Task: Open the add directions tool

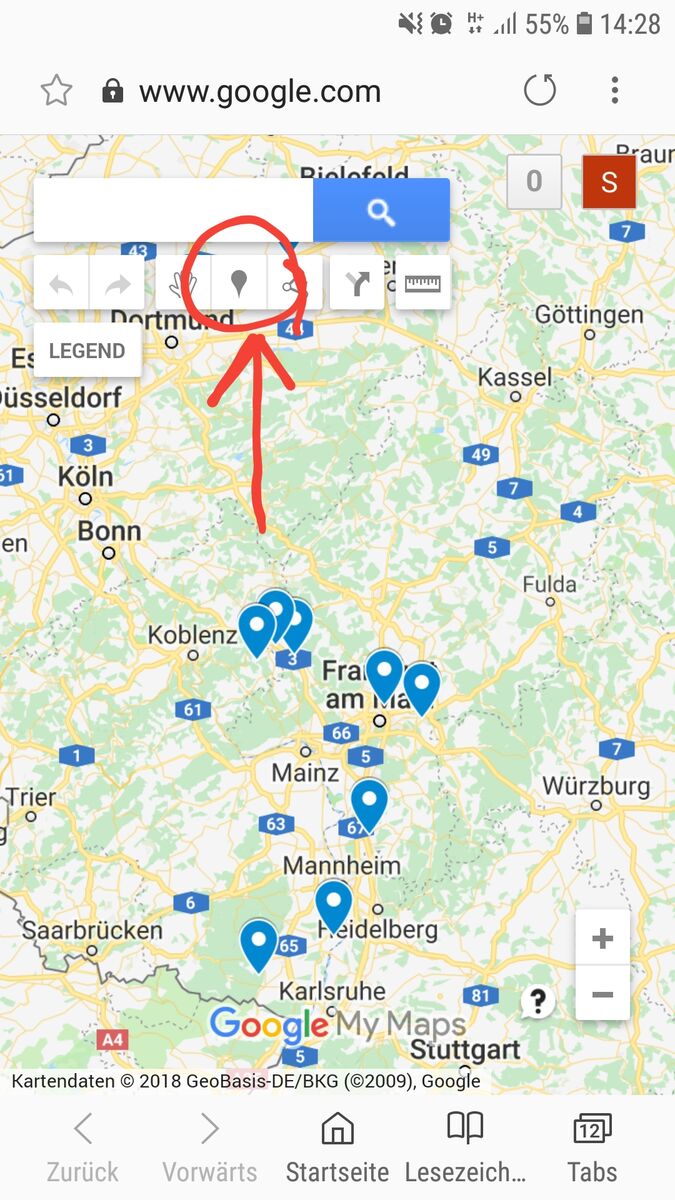Action: coord(357,285)
